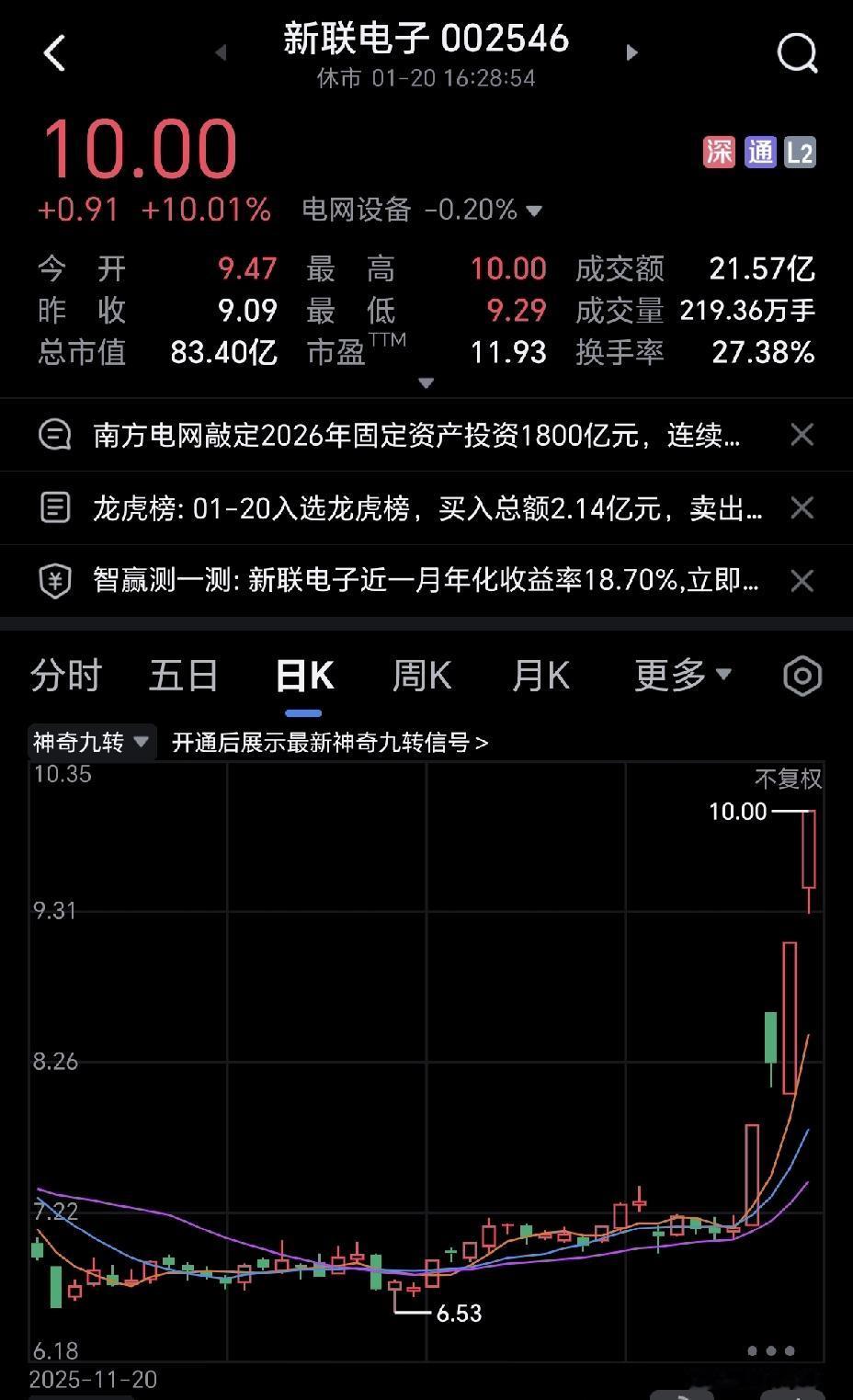Viewport: 853px width, 1400px height.
Task: Tap the back arrow to exit stock page
Action: (55, 52)
